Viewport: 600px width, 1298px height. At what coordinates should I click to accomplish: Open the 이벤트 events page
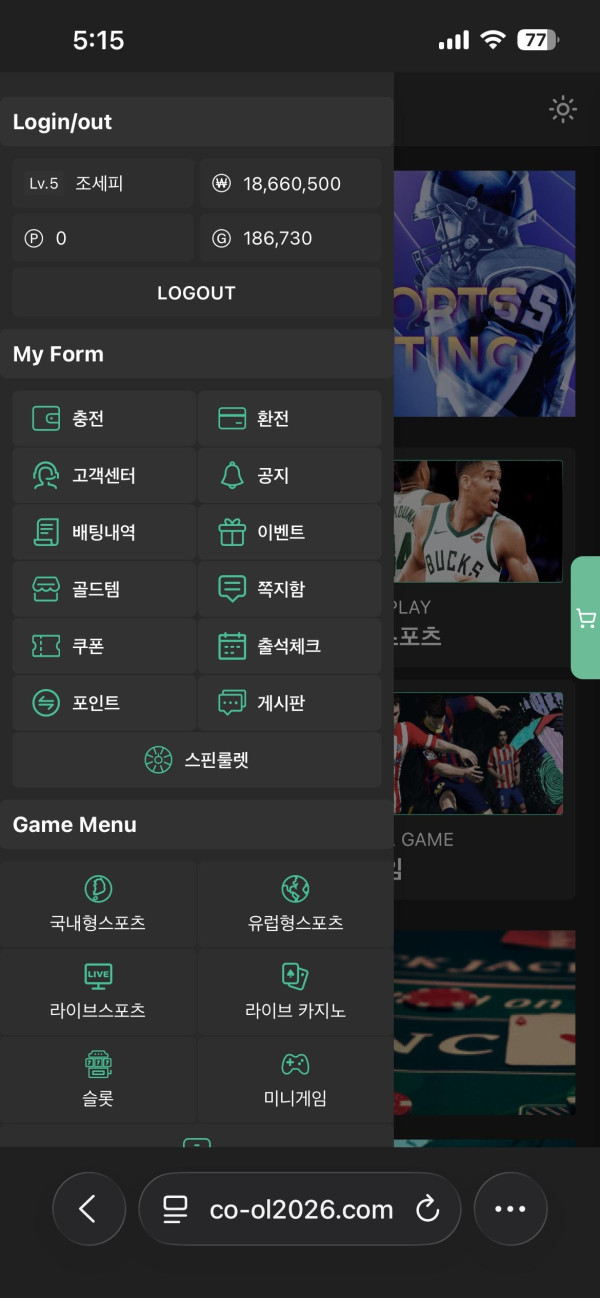[x=289, y=533]
